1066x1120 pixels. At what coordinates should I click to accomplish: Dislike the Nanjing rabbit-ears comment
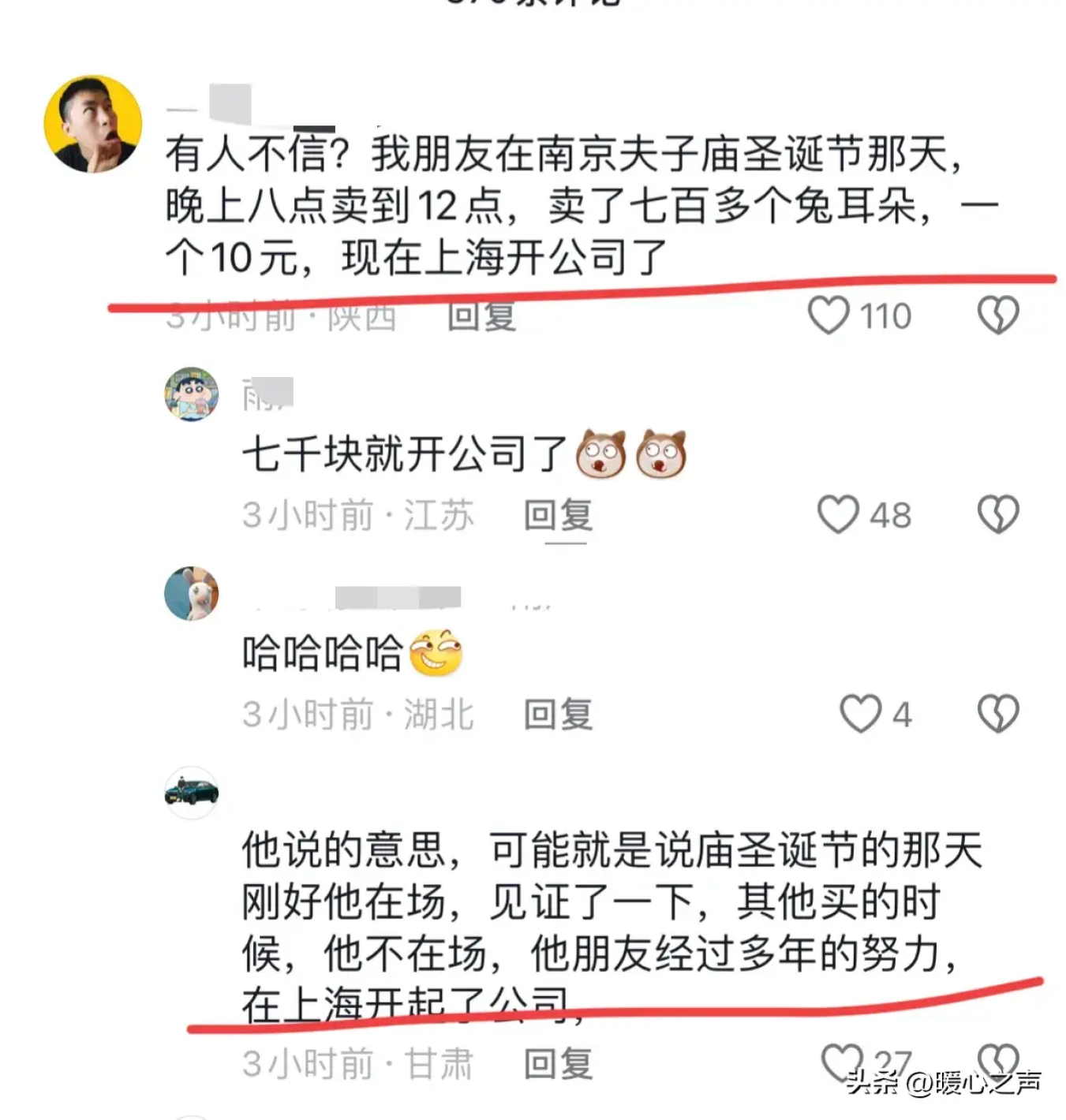[998, 315]
